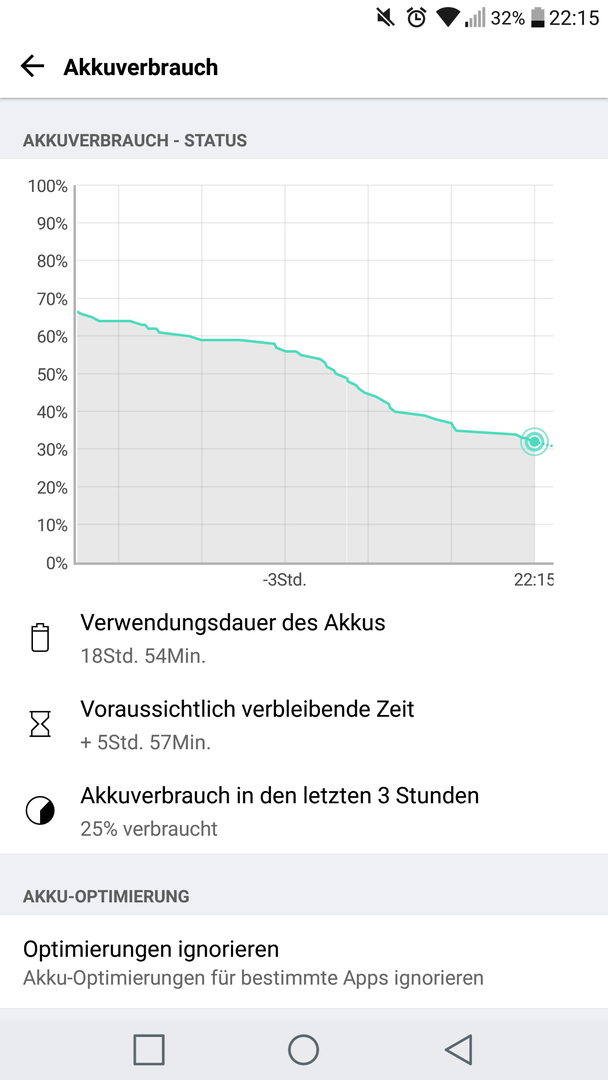Open recent apps overview
608x1080 pixels.
[149, 1050]
